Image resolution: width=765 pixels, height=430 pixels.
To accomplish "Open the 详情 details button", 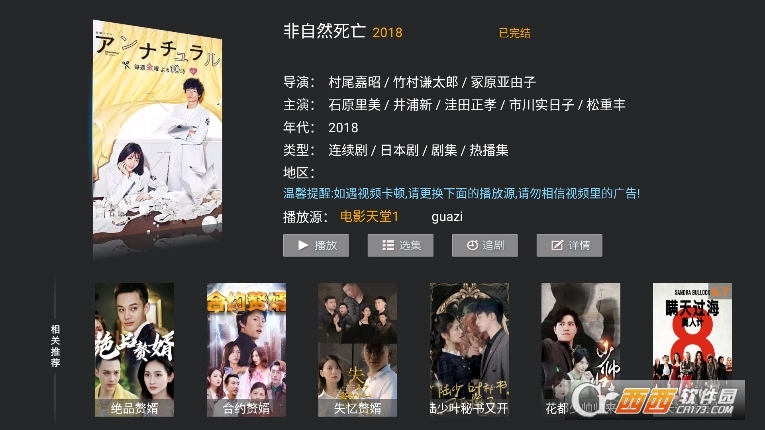I will tap(569, 245).
